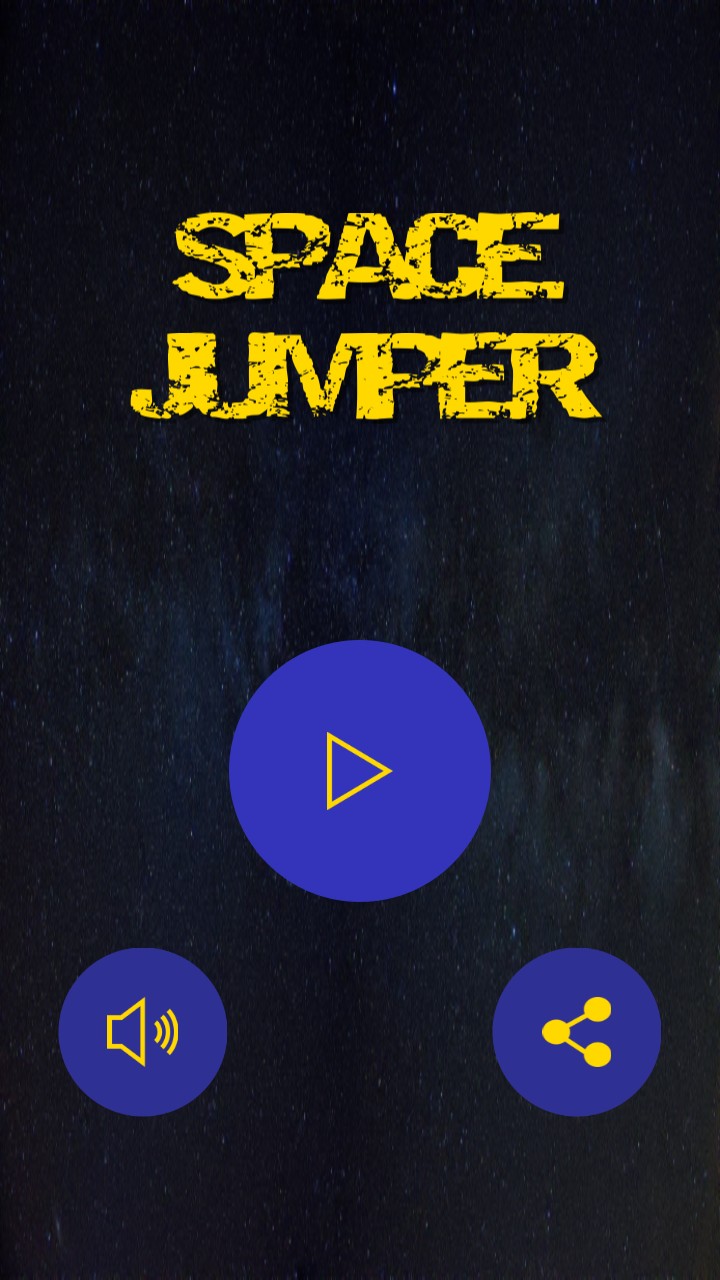Viewport: 720px width, 1280px height.
Task: Toggle the sound speaker button
Action: click(143, 1031)
